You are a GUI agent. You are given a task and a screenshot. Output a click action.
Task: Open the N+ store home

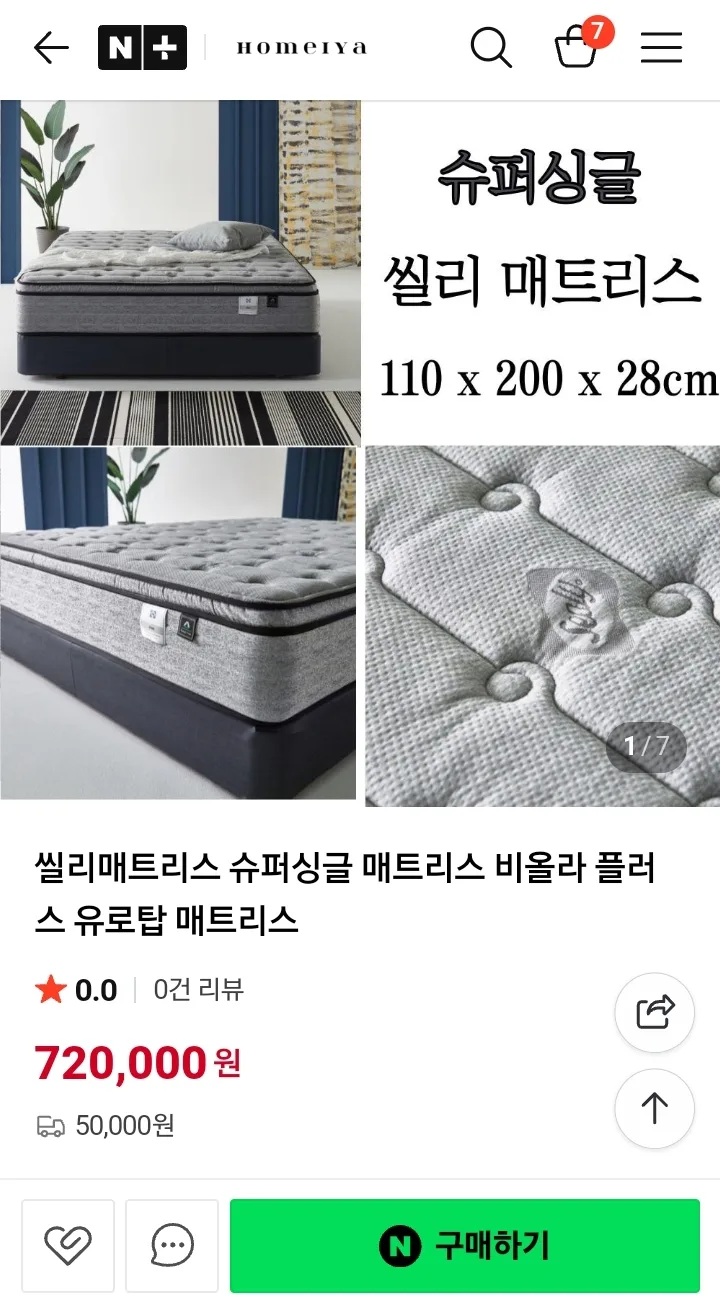click(x=142, y=47)
